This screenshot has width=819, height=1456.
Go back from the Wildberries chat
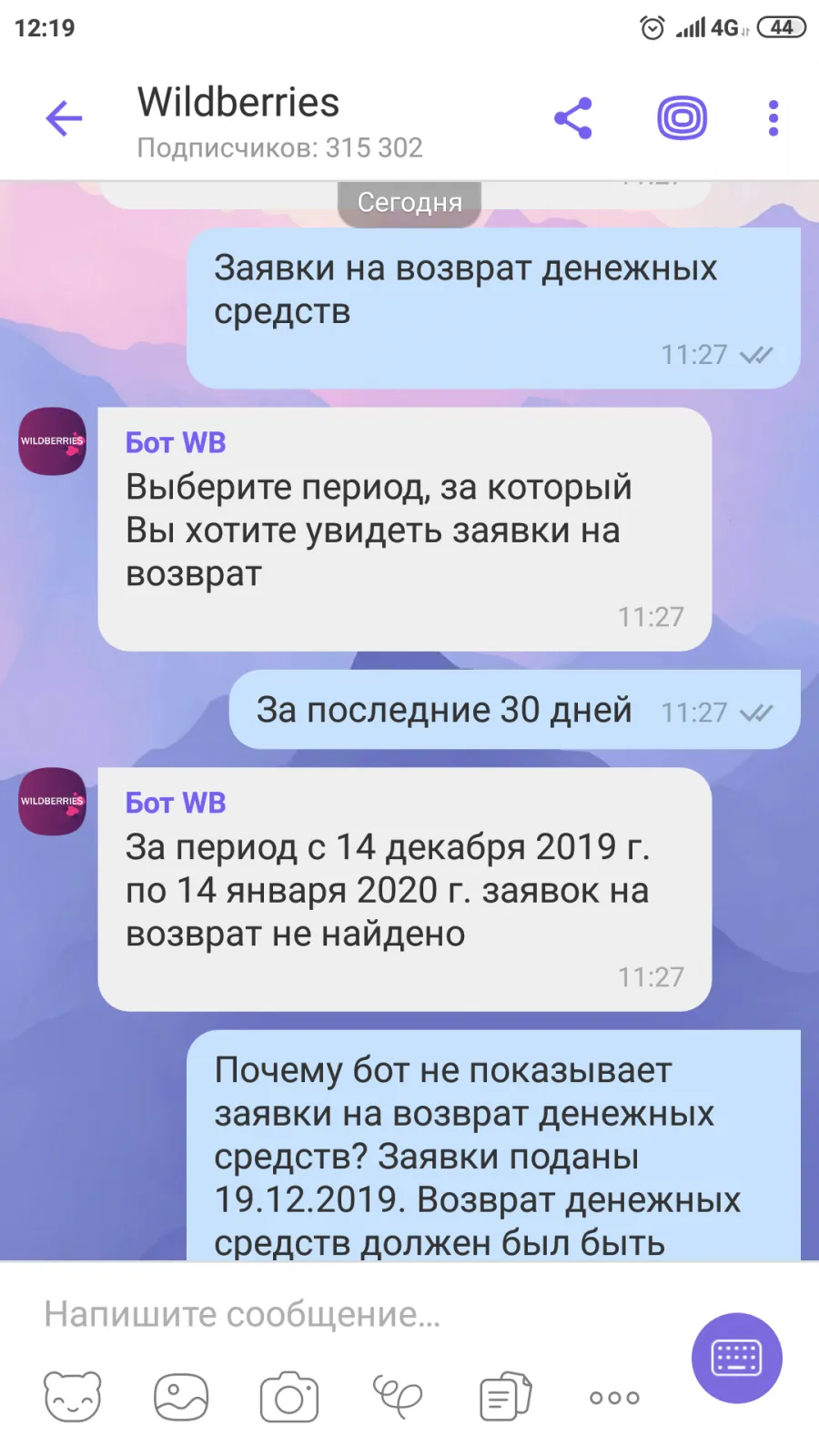pyautogui.click(x=64, y=118)
